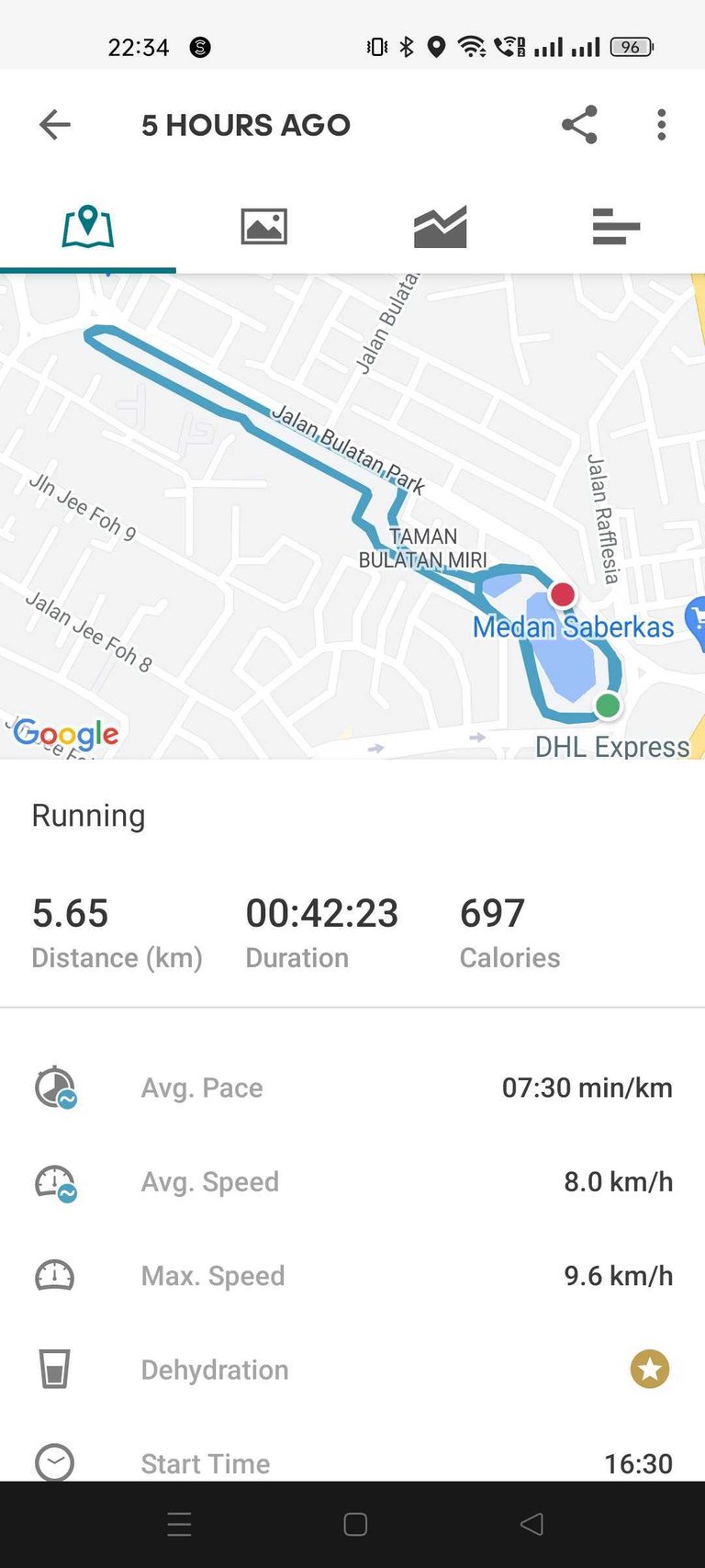The height and width of the screenshot is (1568, 705).
Task: Tap the gold star next to Dehydration
Action: pyautogui.click(x=649, y=1370)
